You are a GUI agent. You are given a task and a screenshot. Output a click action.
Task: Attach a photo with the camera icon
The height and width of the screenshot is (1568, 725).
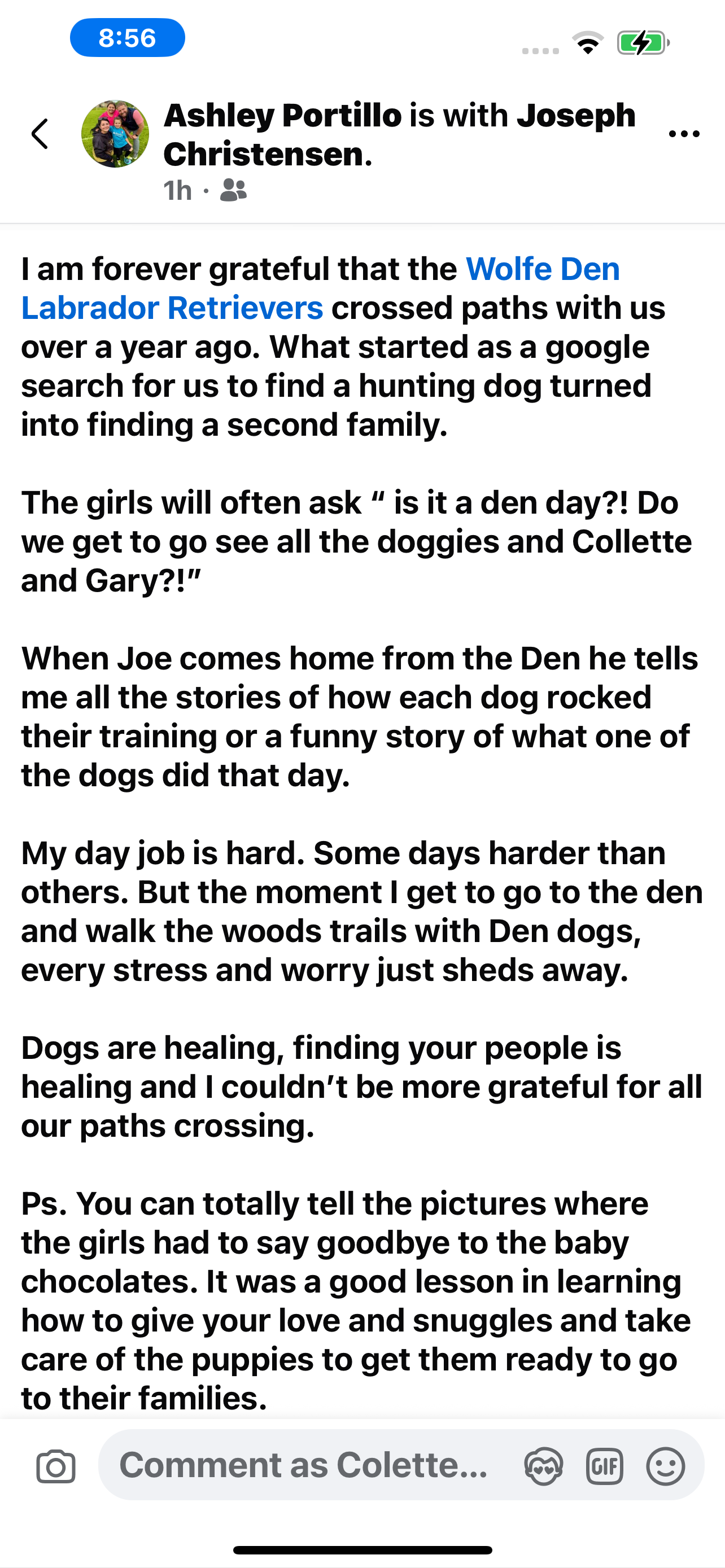coord(56,1467)
